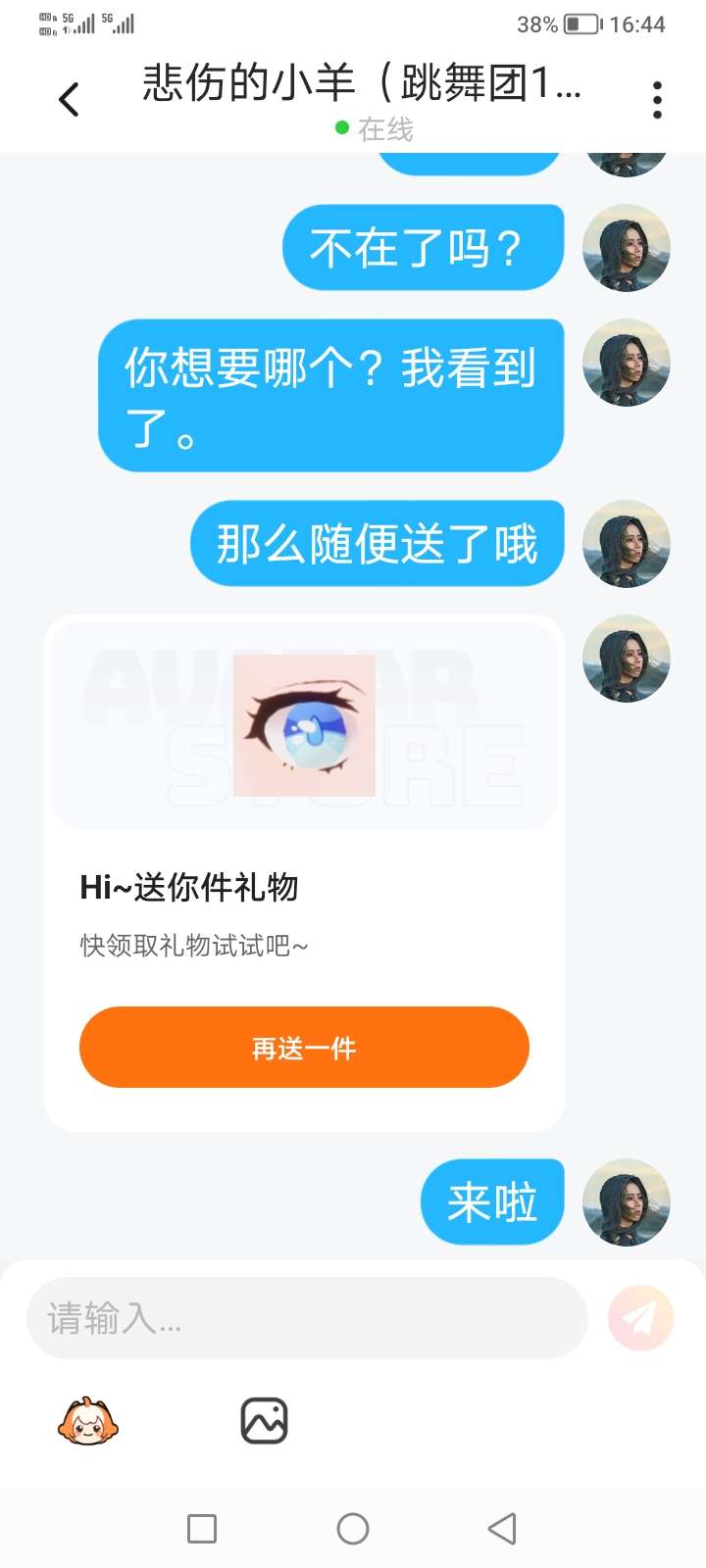Tap the 再送一件 button
This screenshot has height=1568, width=706.
[304, 1048]
